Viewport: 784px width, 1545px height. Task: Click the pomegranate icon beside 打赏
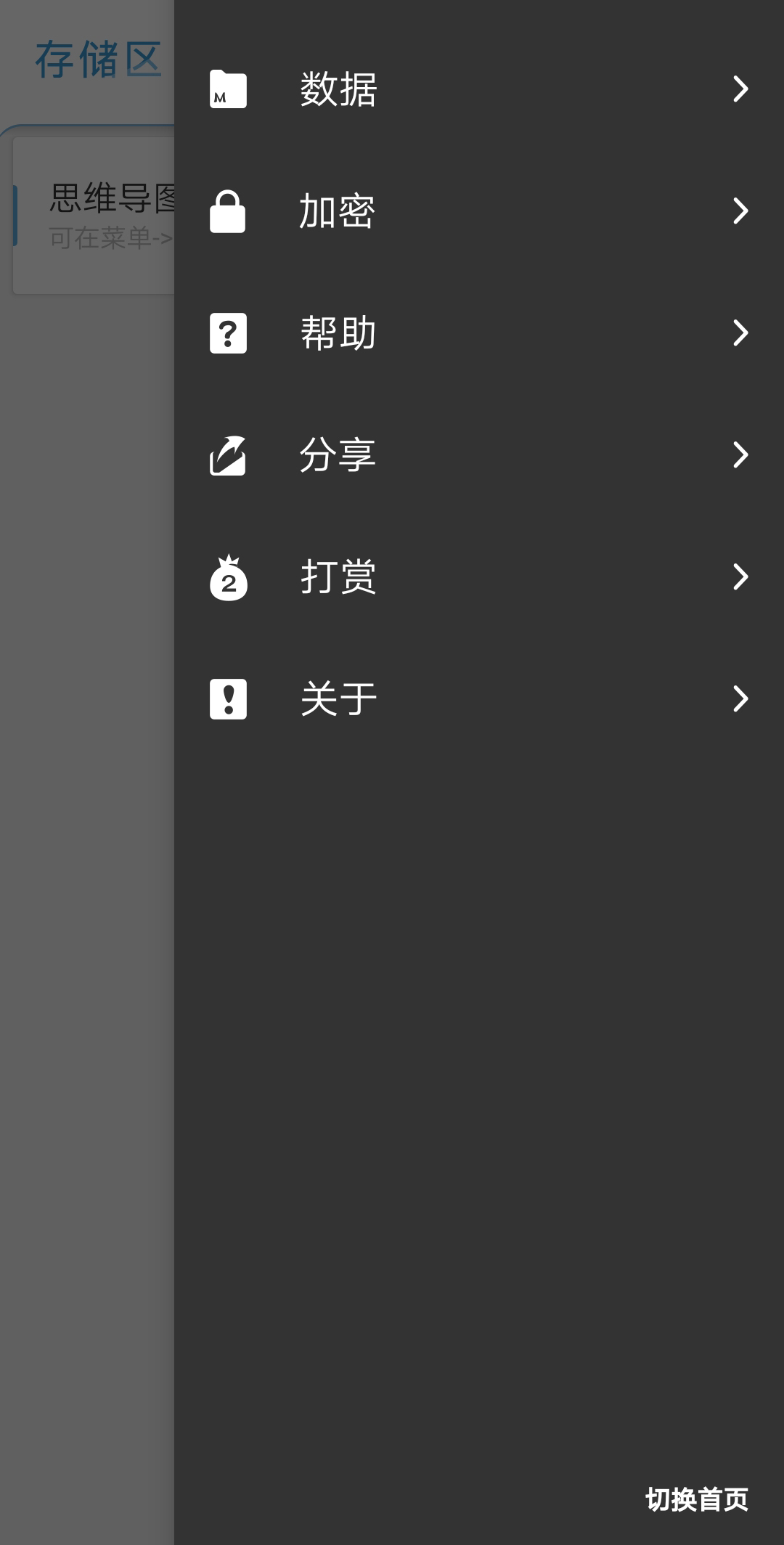pyautogui.click(x=228, y=576)
